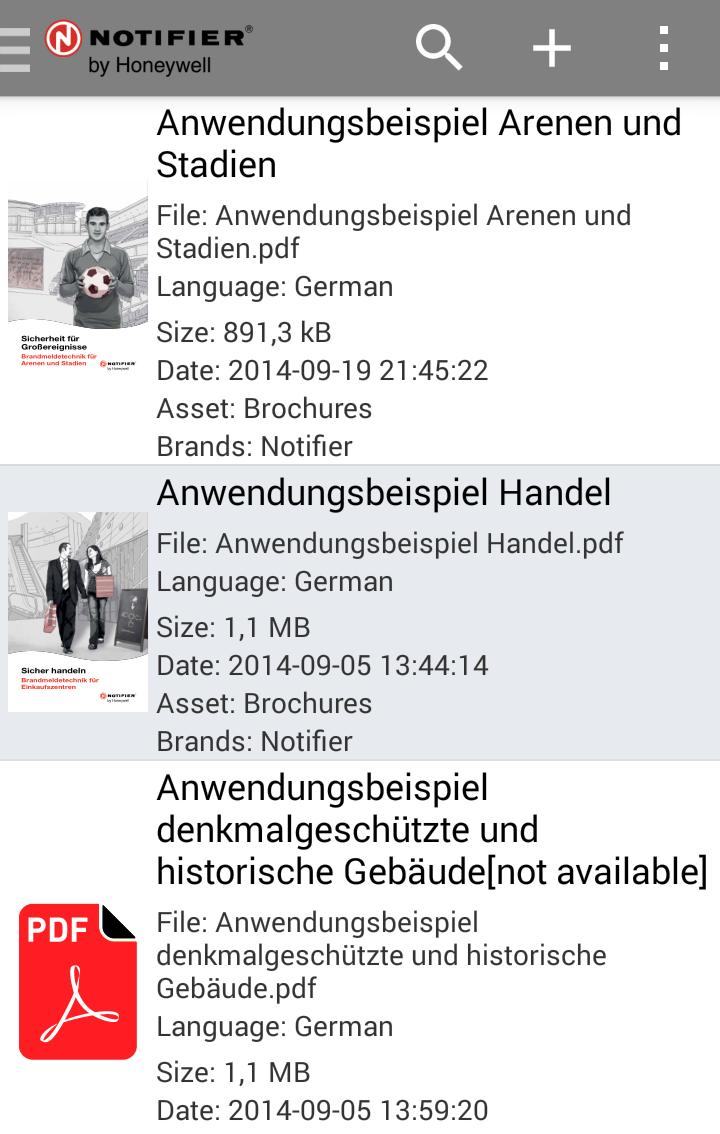Tap the red PDF file icon
720x1134 pixels.
[x=77, y=980]
